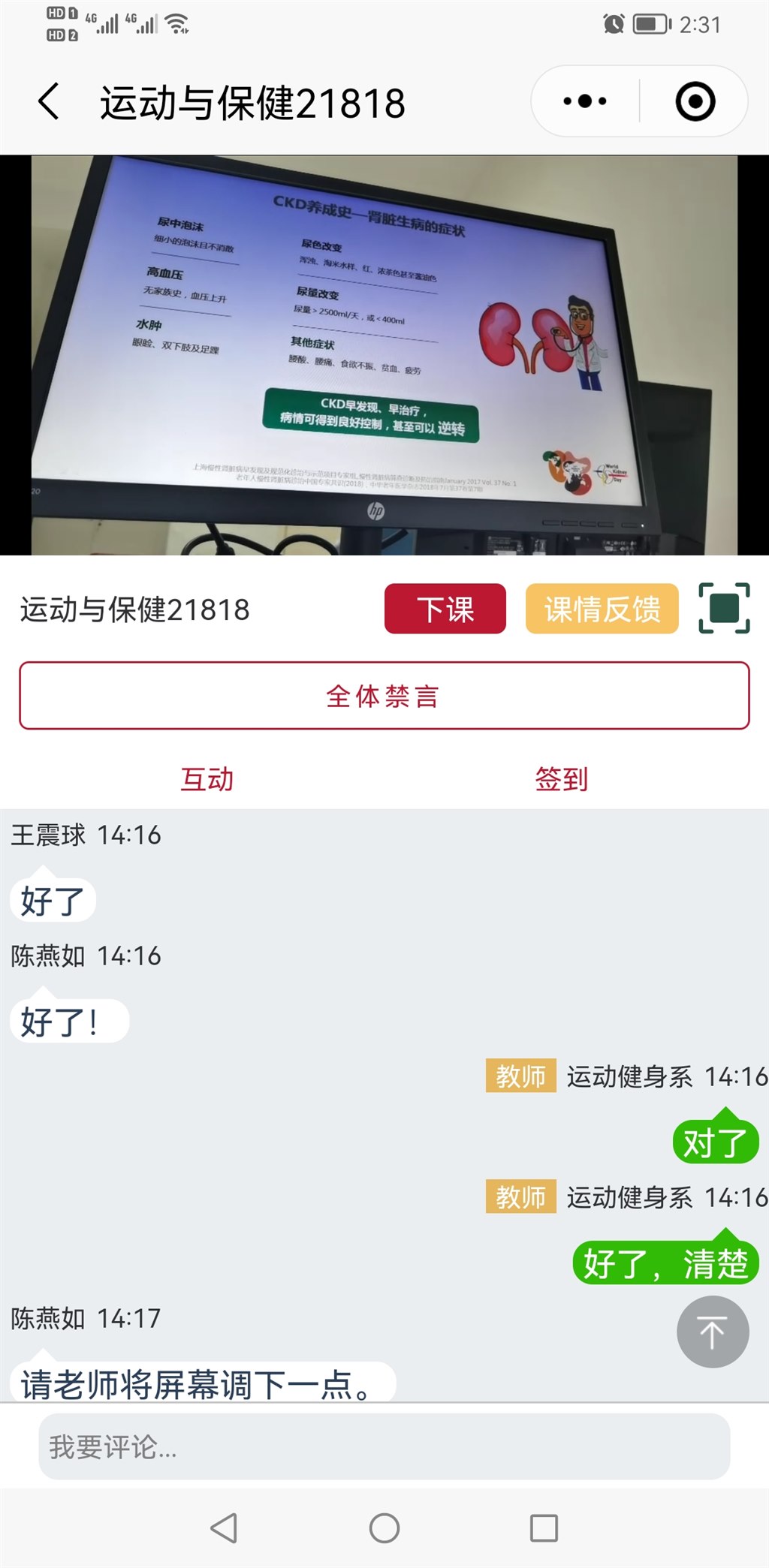This screenshot has height=1568, width=769.
Task: Open the 课情反馈 class feedback
Action: pyautogui.click(x=602, y=609)
